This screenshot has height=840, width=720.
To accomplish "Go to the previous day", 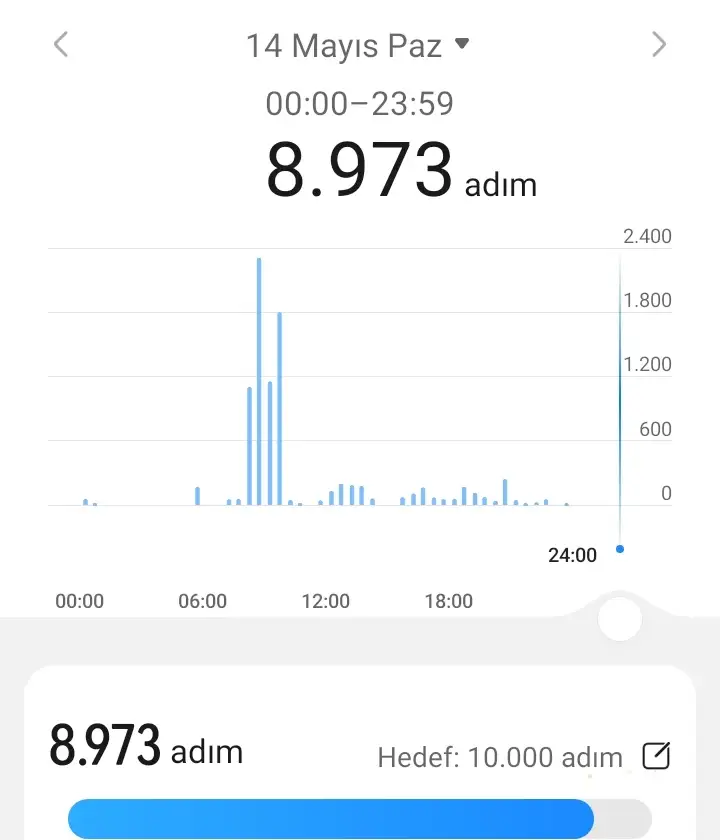I will tap(61, 44).
